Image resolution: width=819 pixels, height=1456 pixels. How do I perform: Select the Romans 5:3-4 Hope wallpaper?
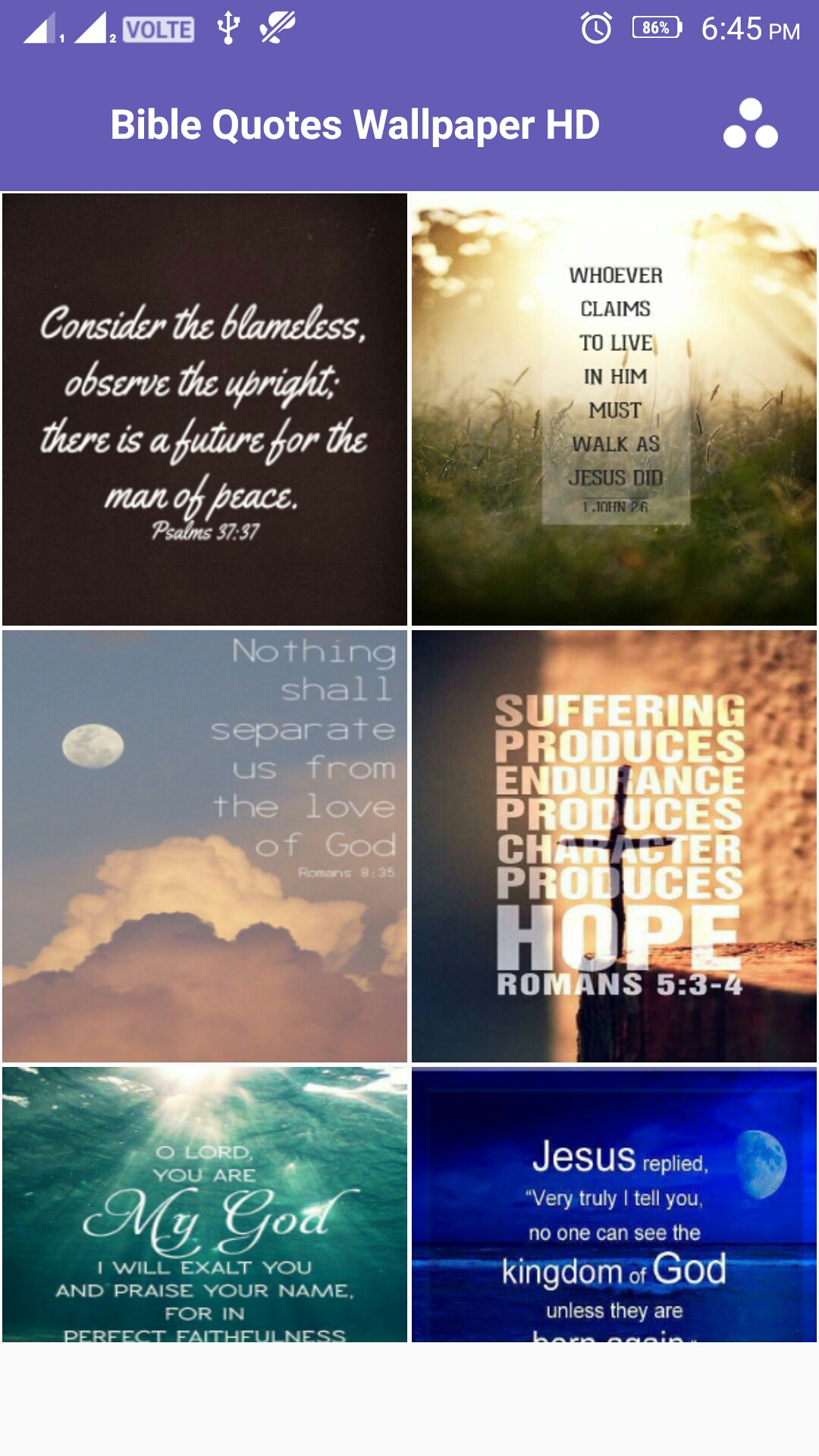point(614,846)
